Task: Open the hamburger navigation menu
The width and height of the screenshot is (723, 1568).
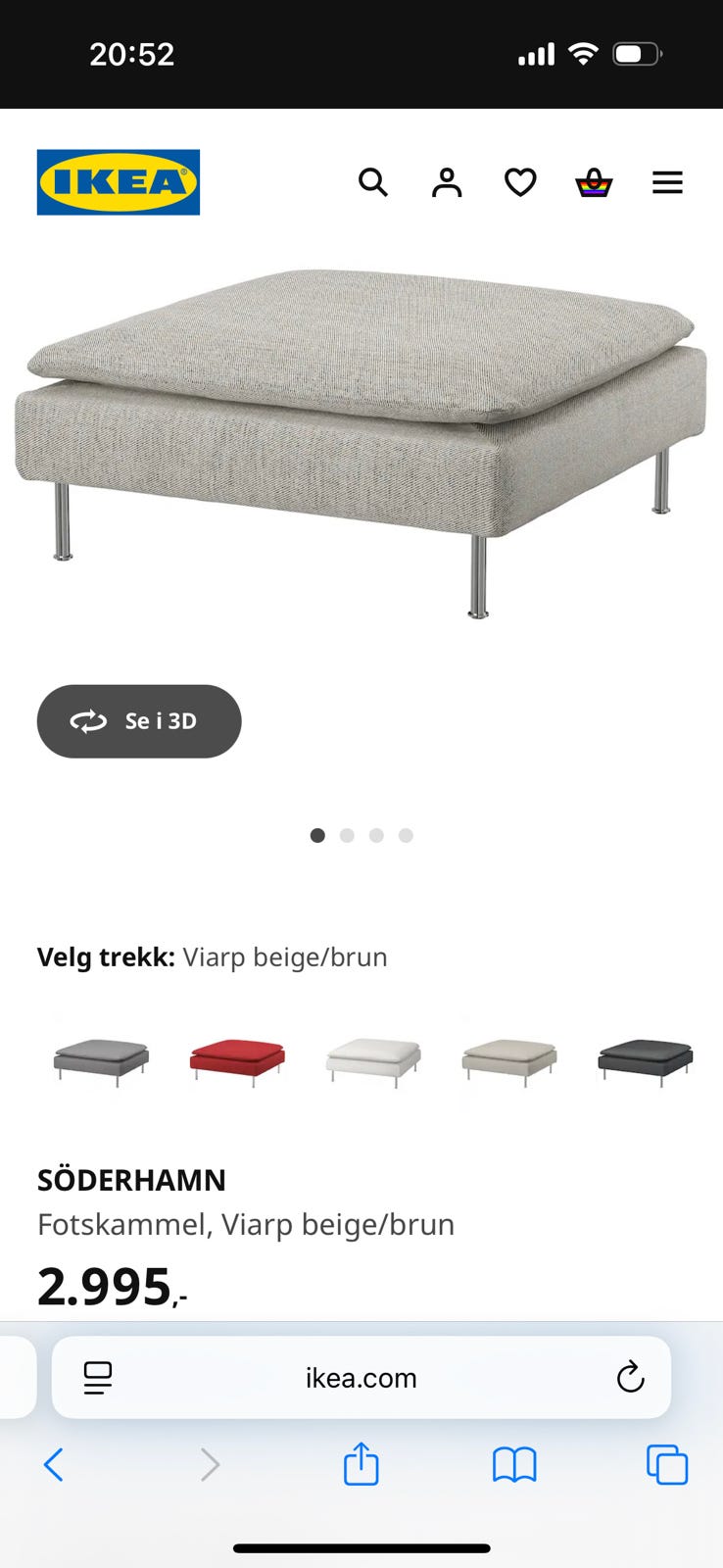Action: tap(667, 182)
